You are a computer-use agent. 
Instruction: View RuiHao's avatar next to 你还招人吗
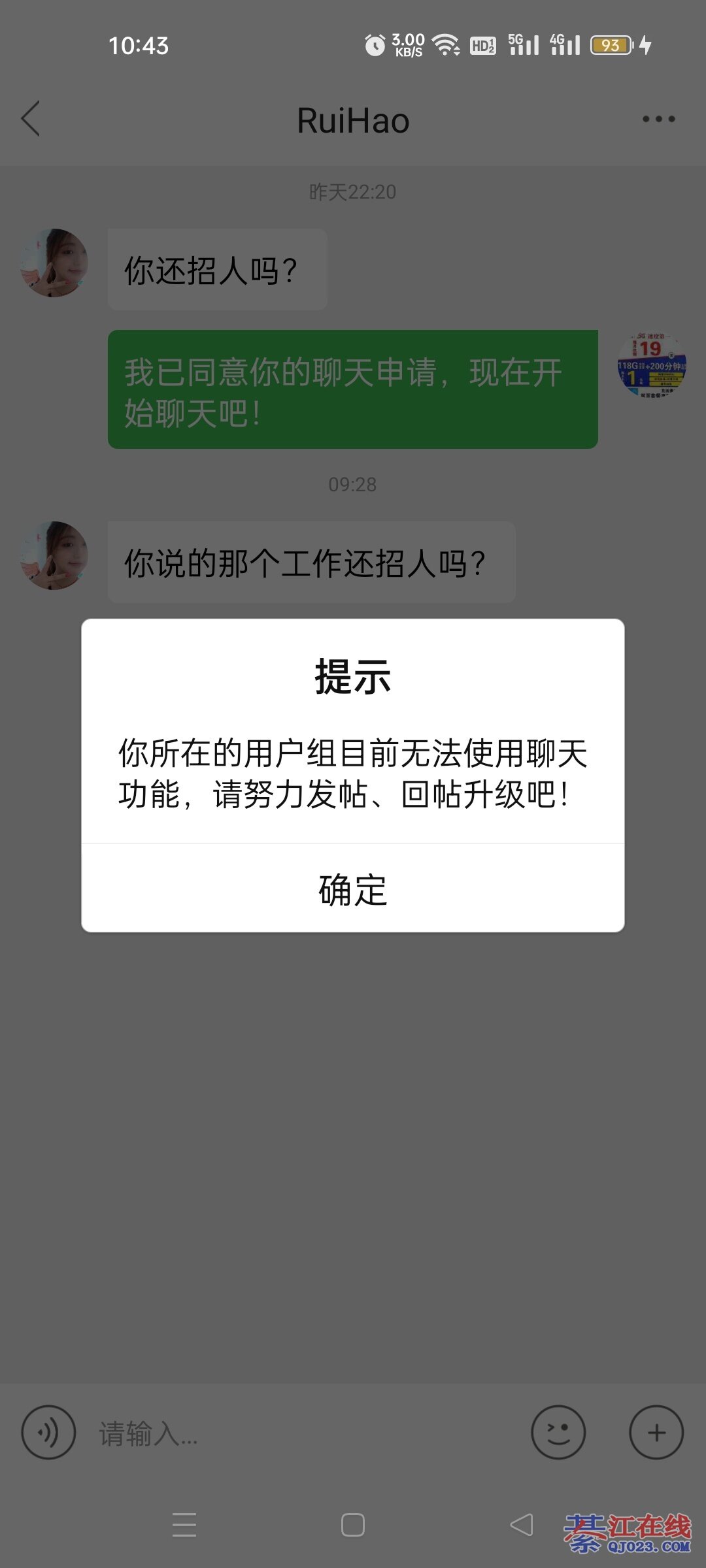pos(54,263)
